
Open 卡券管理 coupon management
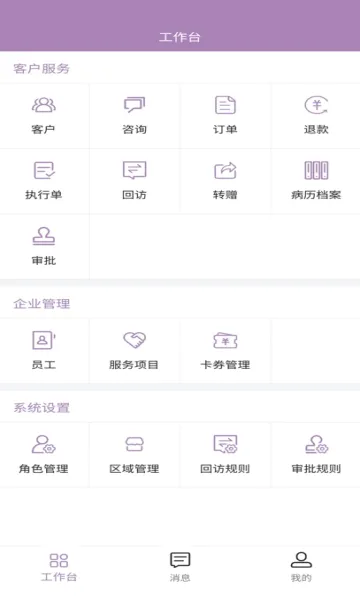tap(225, 351)
